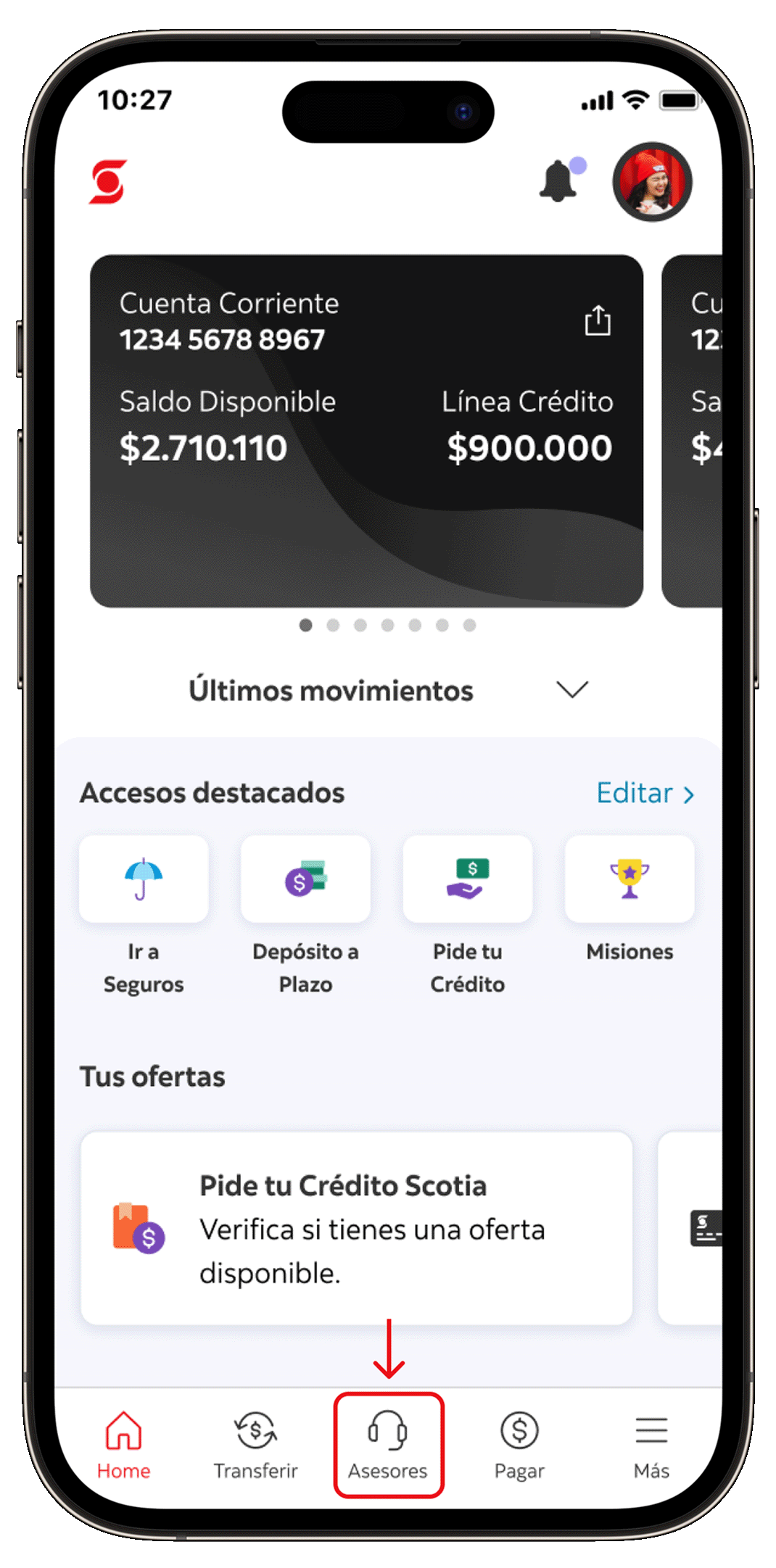
Task: Click the Editar link for Accesos destacados
Action: pos(644,793)
